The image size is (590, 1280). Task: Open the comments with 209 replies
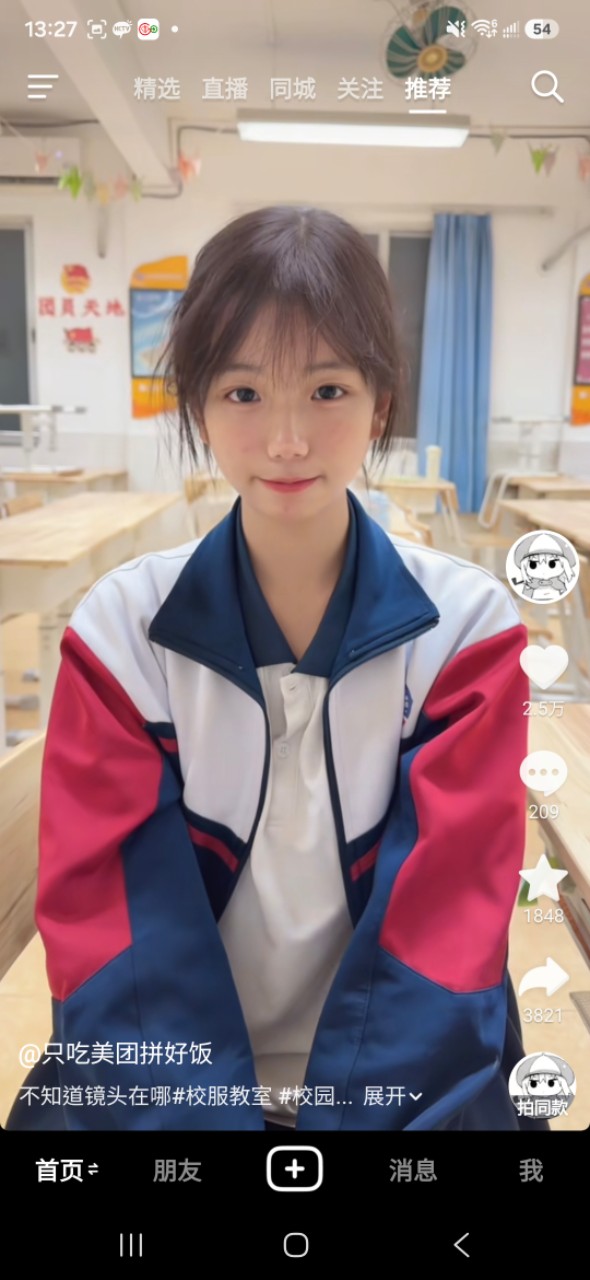tap(543, 774)
